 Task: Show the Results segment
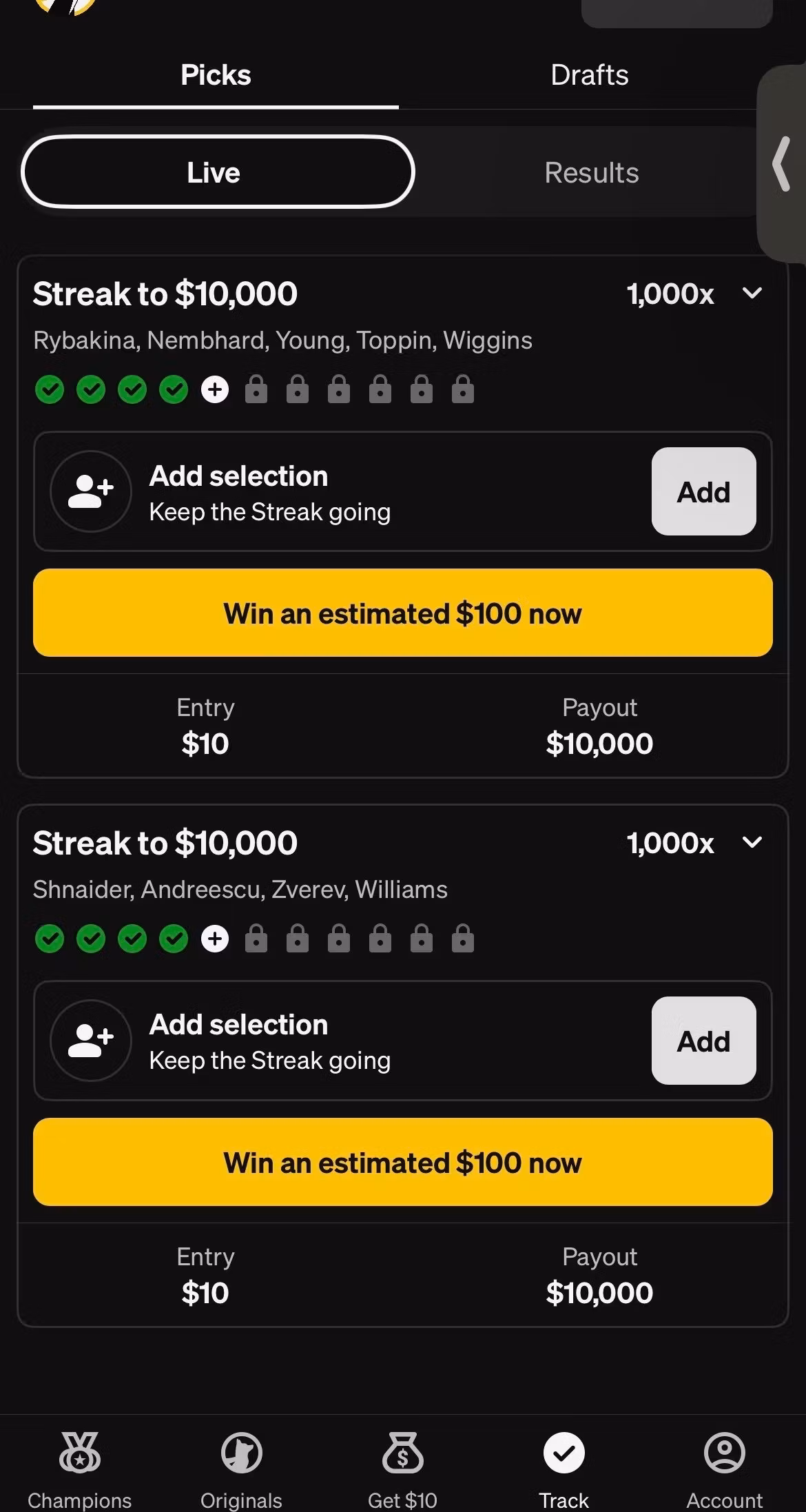[x=591, y=173]
